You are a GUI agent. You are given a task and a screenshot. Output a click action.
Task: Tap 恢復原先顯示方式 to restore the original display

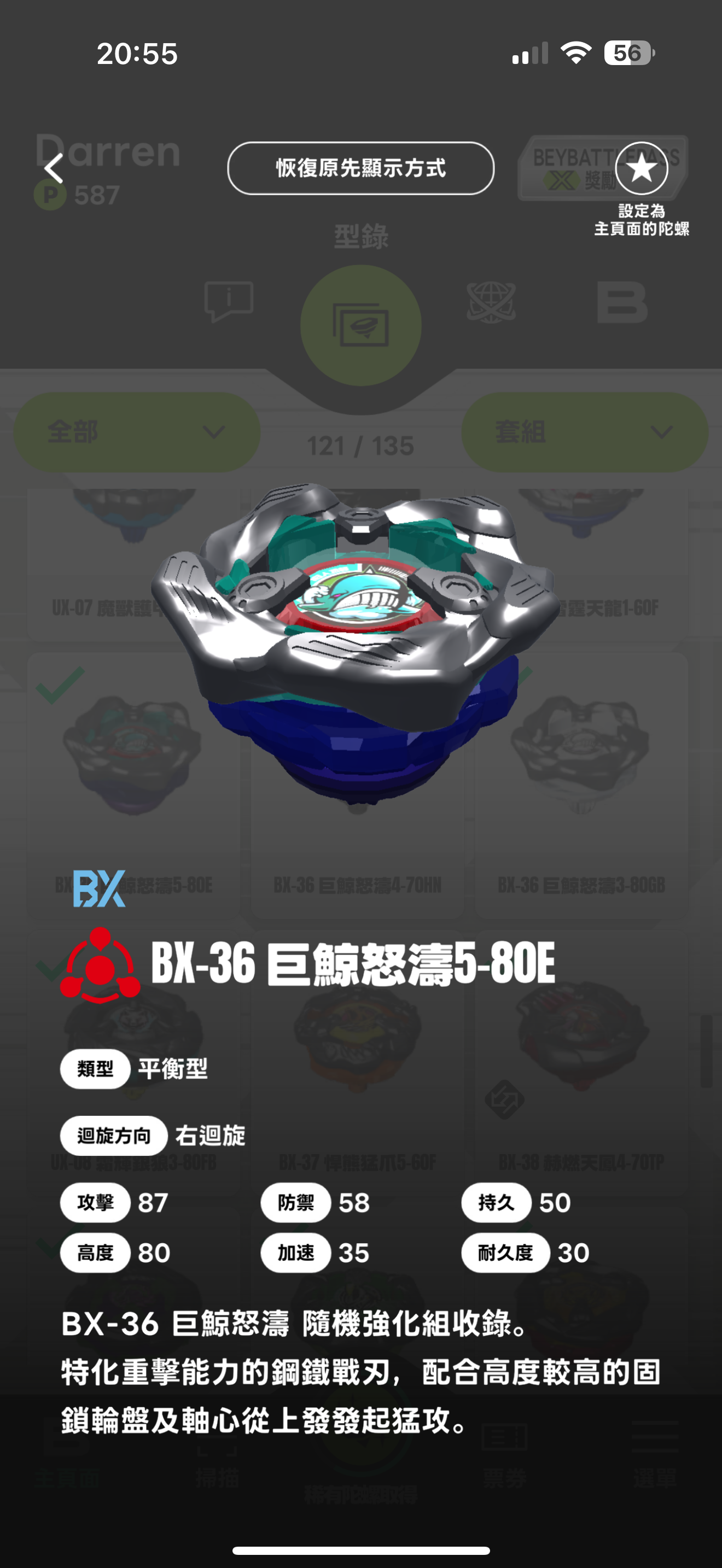tap(360, 168)
